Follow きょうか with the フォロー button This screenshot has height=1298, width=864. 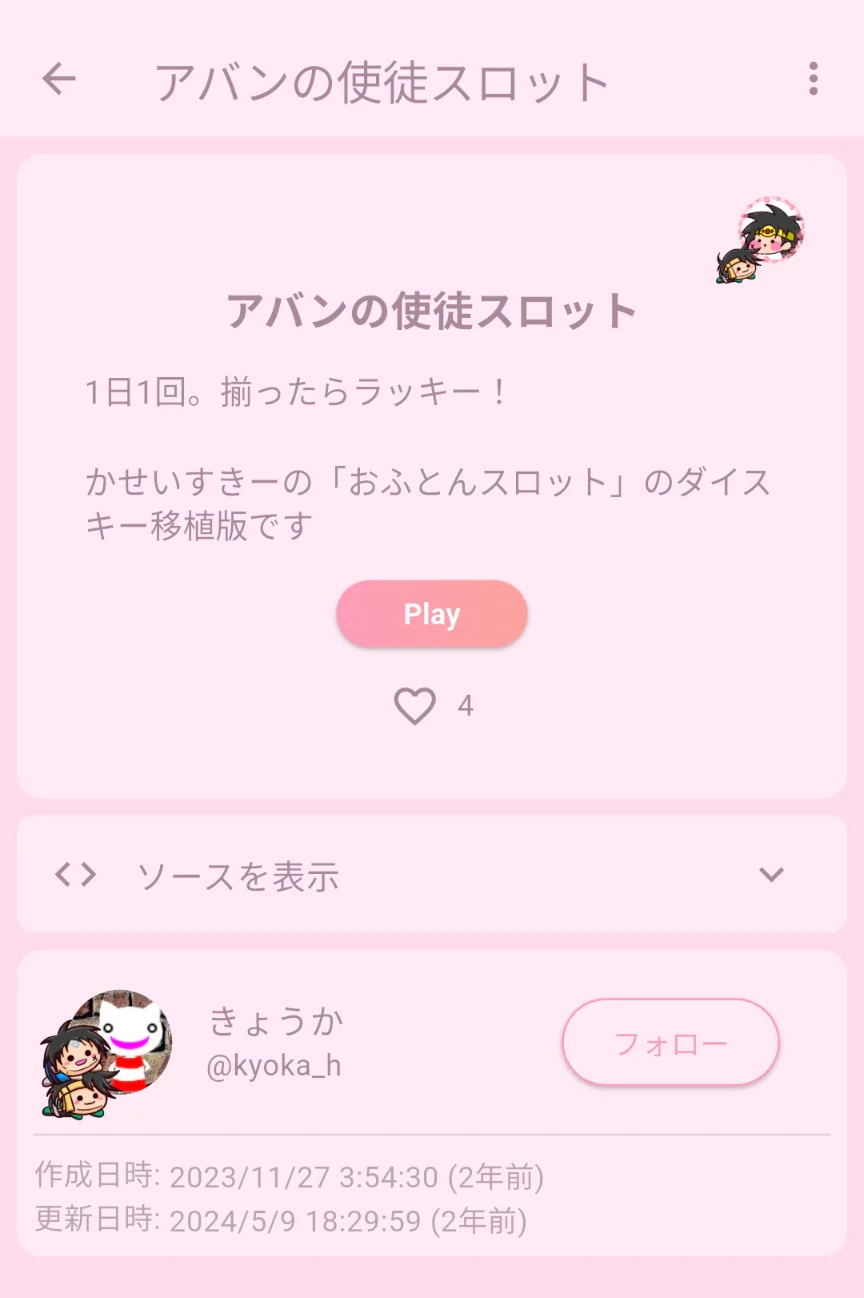[x=670, y=1043]
